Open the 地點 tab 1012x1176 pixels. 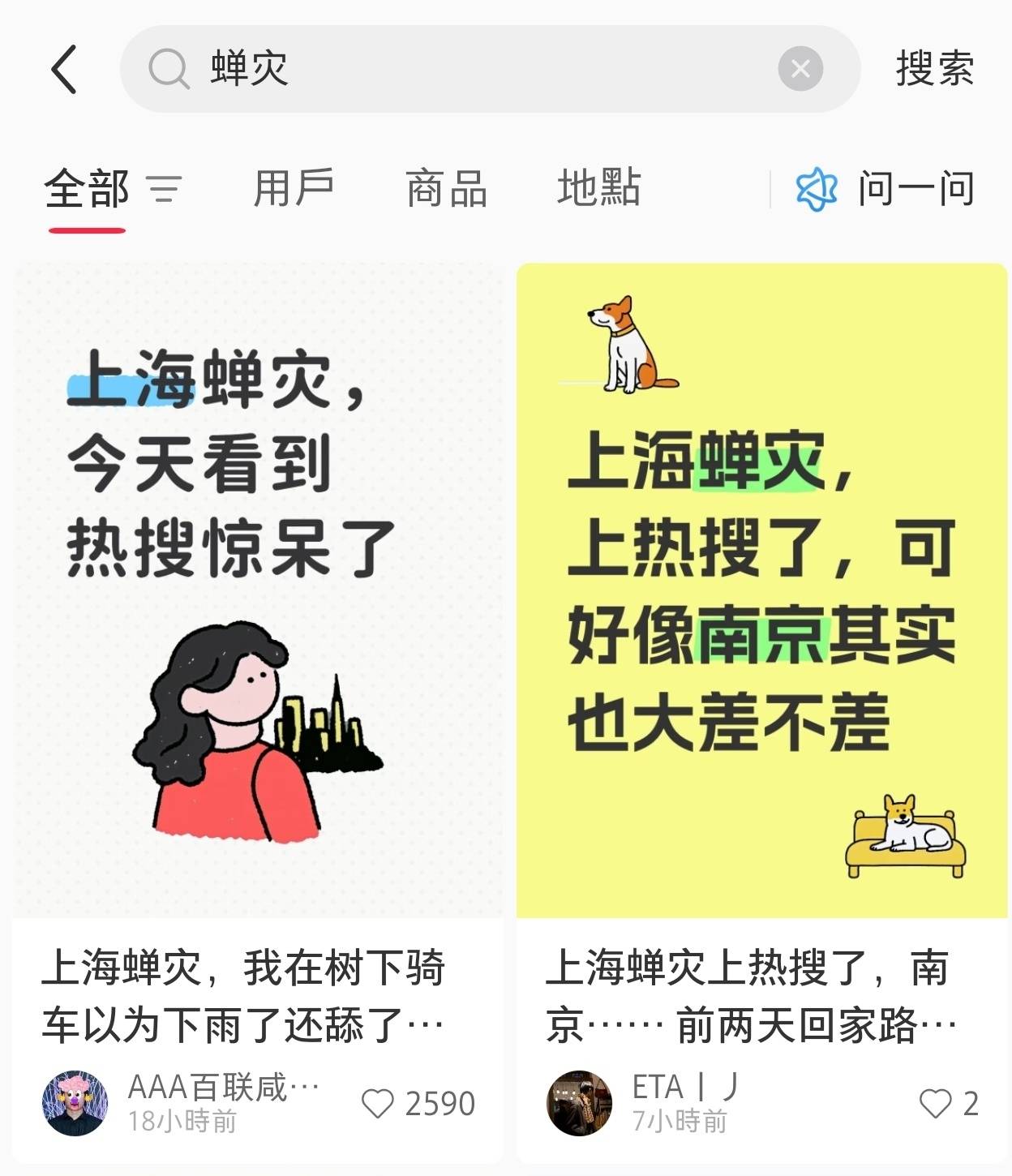click(598, 187)
